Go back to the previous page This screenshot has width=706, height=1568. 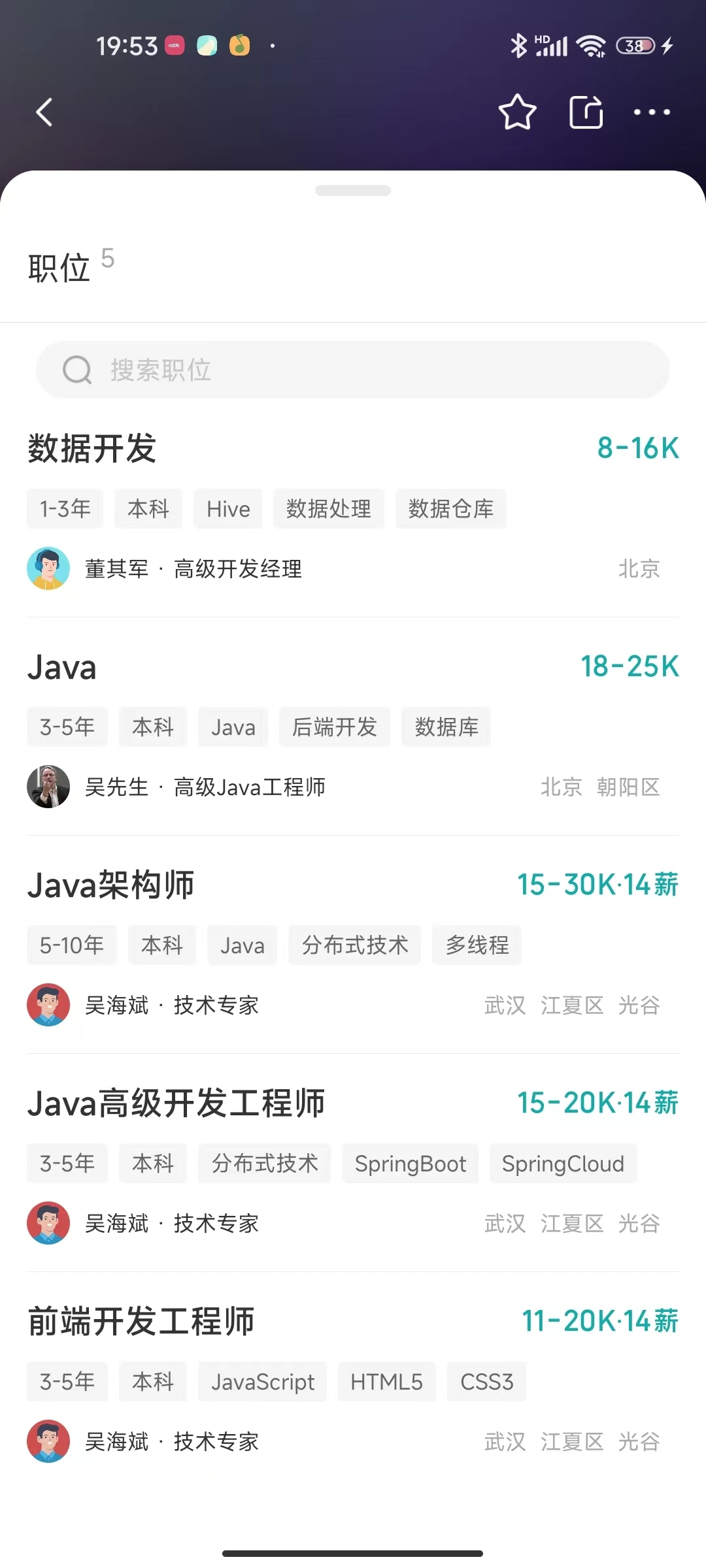44,112
